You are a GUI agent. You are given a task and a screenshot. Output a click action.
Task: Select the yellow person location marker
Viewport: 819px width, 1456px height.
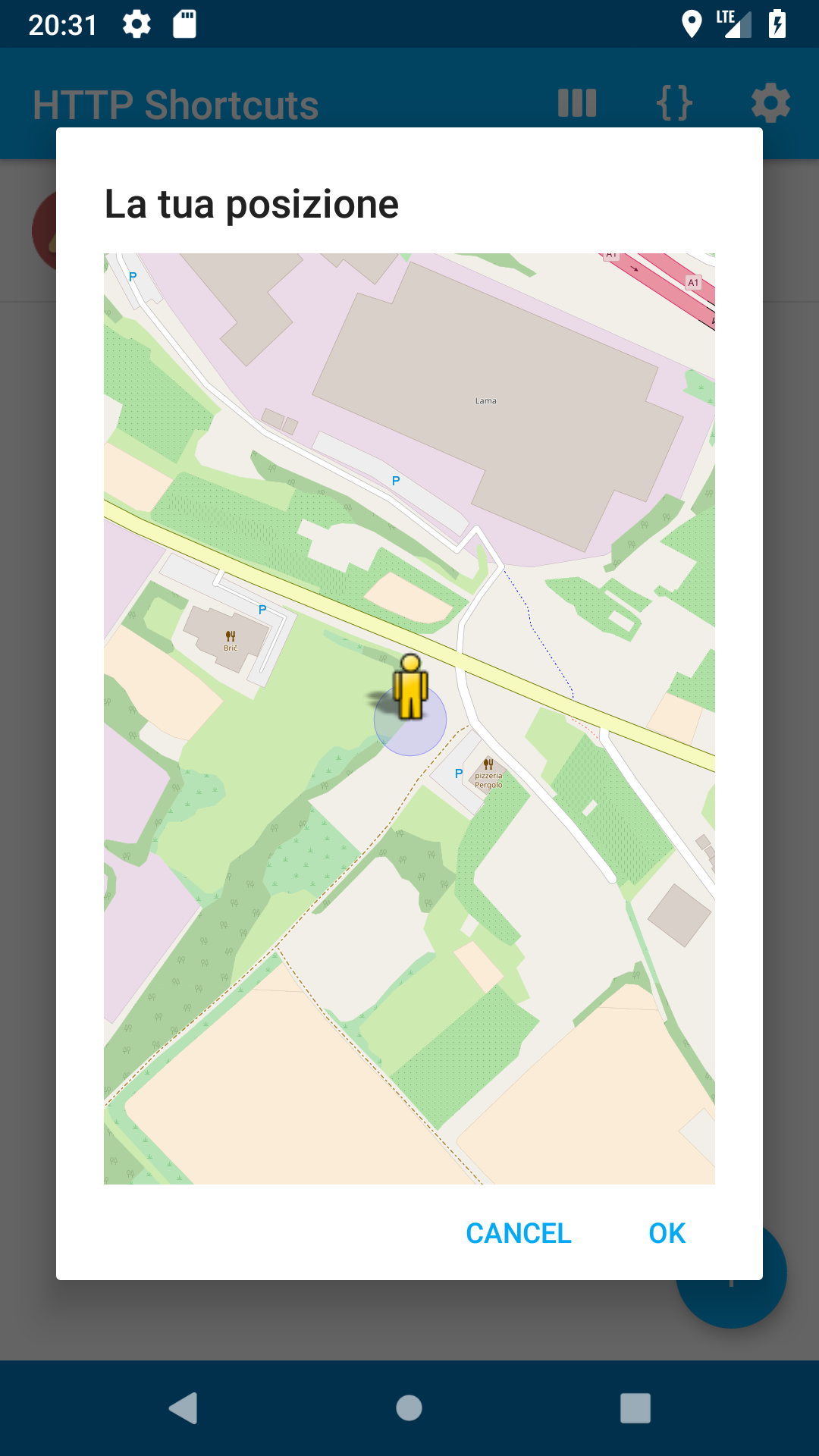pos(410,694)
